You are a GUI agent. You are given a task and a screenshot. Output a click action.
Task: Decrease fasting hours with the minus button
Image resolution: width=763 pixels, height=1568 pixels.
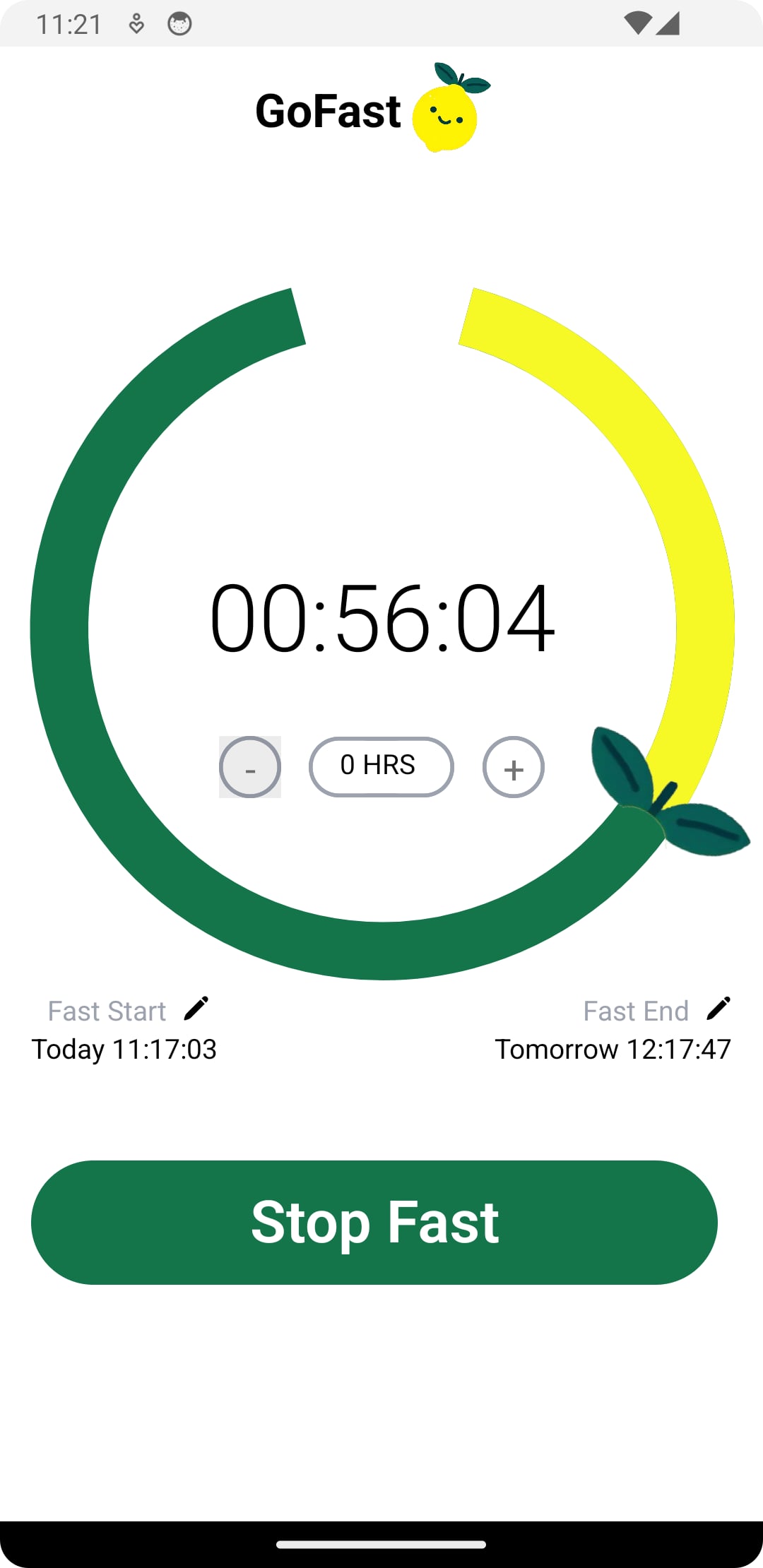click(250, 767)
